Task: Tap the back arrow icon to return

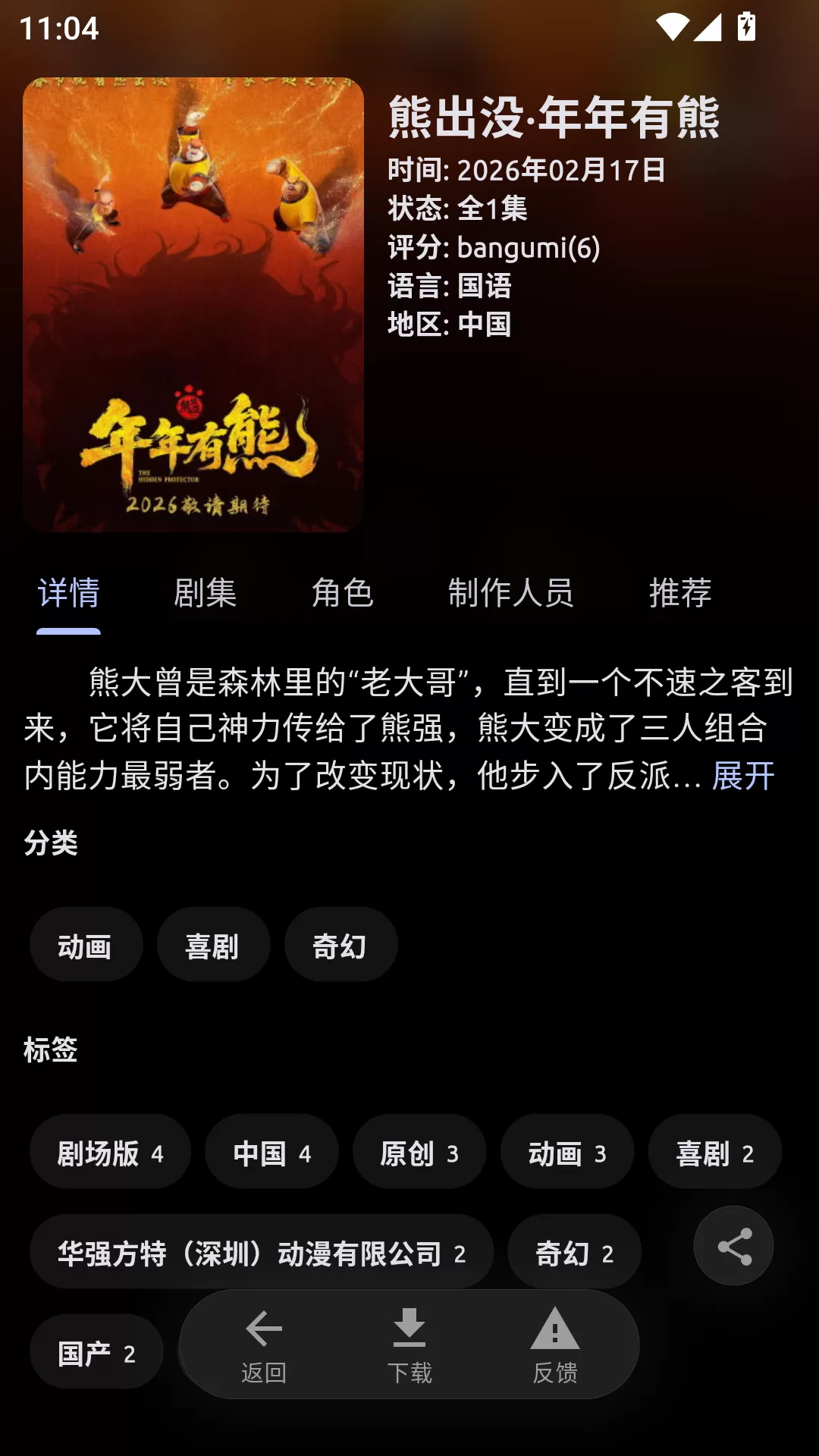Action: tap(262, 1328)
